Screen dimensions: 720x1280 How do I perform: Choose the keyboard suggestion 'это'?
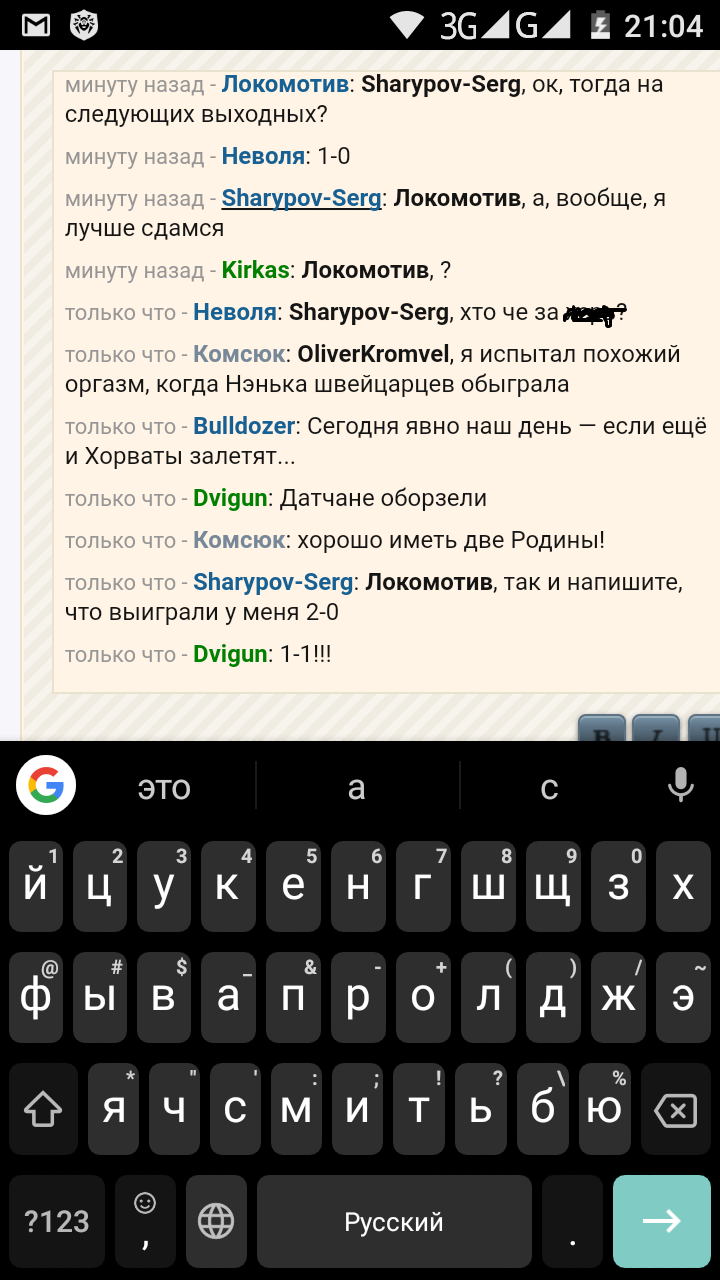(x=164, y=788)
